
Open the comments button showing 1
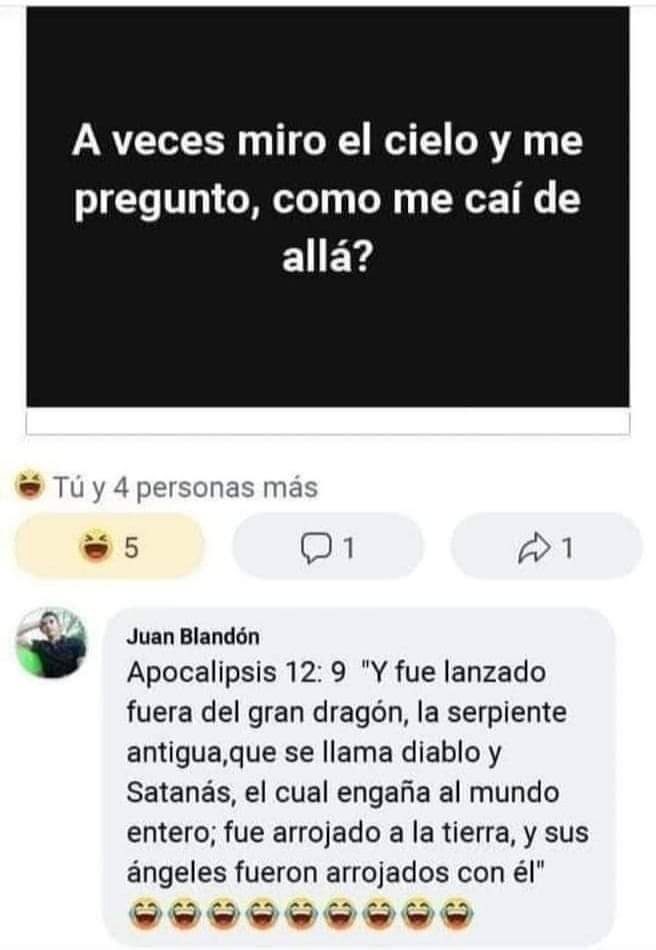[x=328, y=546]
